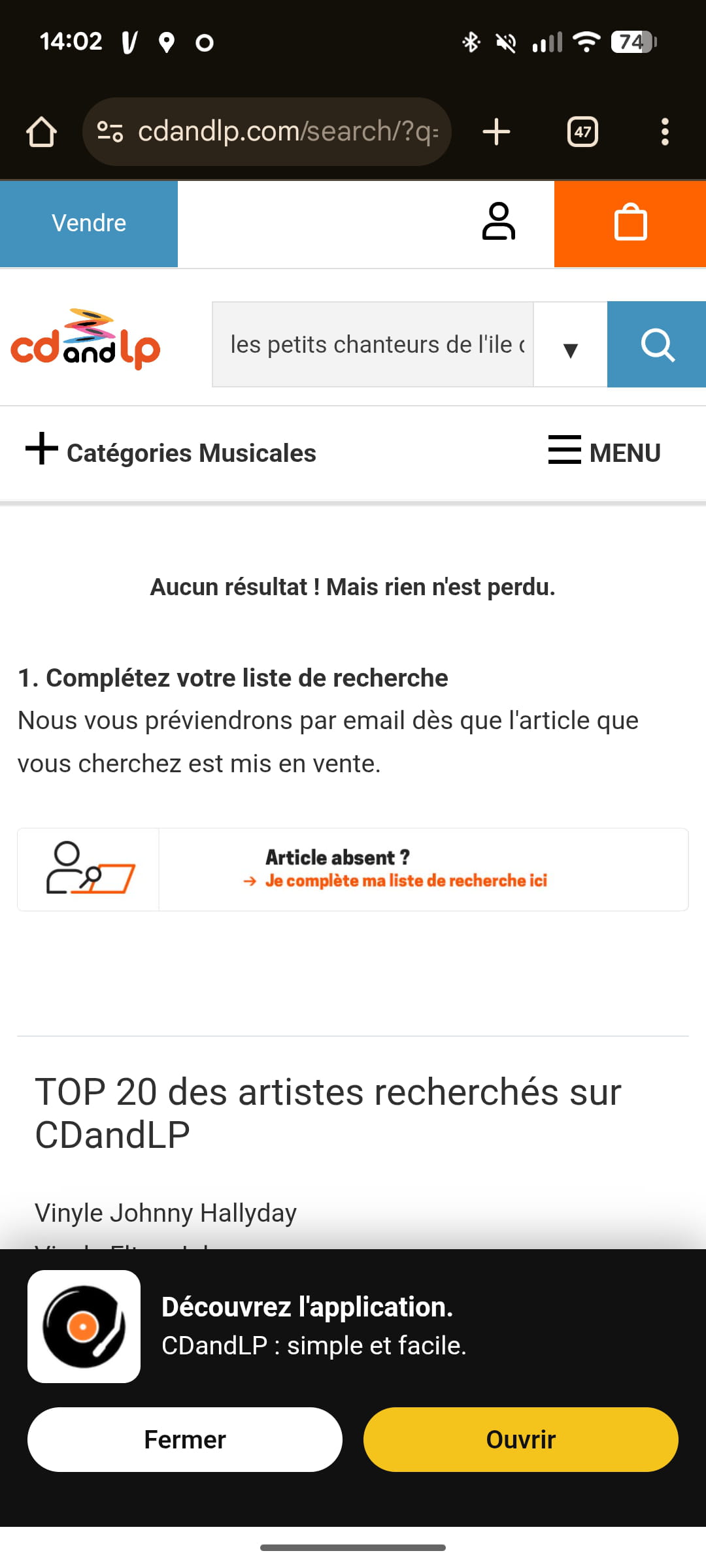The image size is (706, 1568).
Task: Tap Je complète ma liste de recherche ici
Action: pos(405,881)
